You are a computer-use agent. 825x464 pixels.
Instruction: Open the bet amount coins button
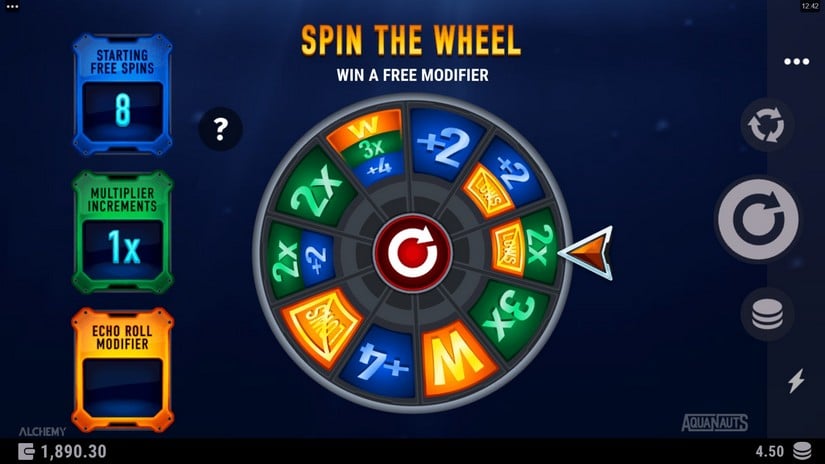click(767, 317)
